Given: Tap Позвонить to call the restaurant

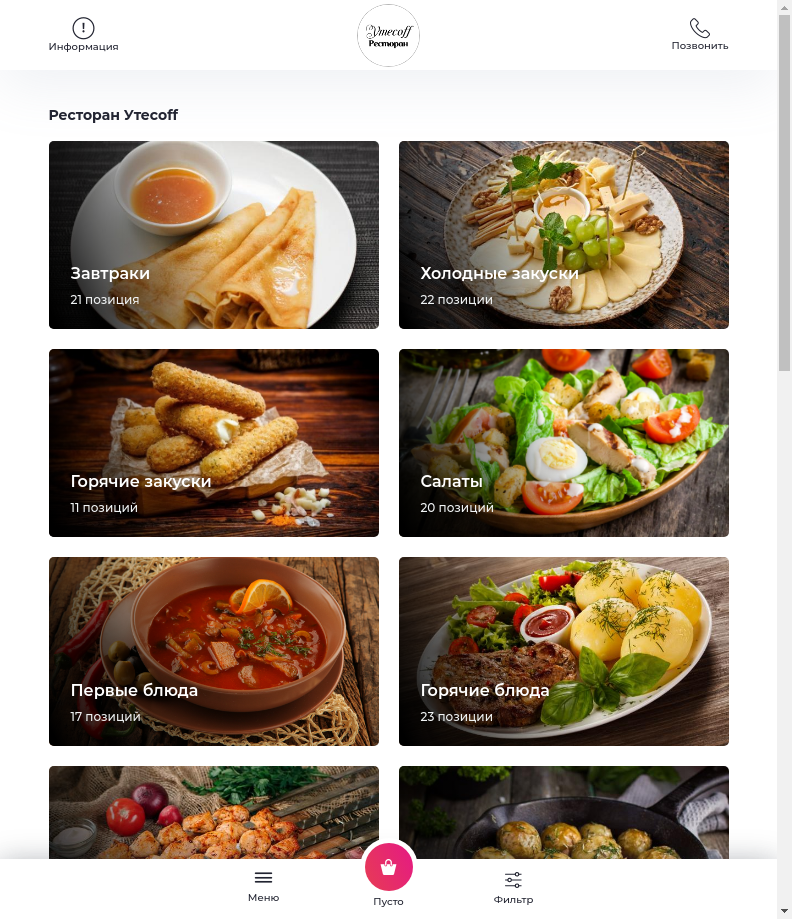Looking at the screenshot, I should 699,35.
